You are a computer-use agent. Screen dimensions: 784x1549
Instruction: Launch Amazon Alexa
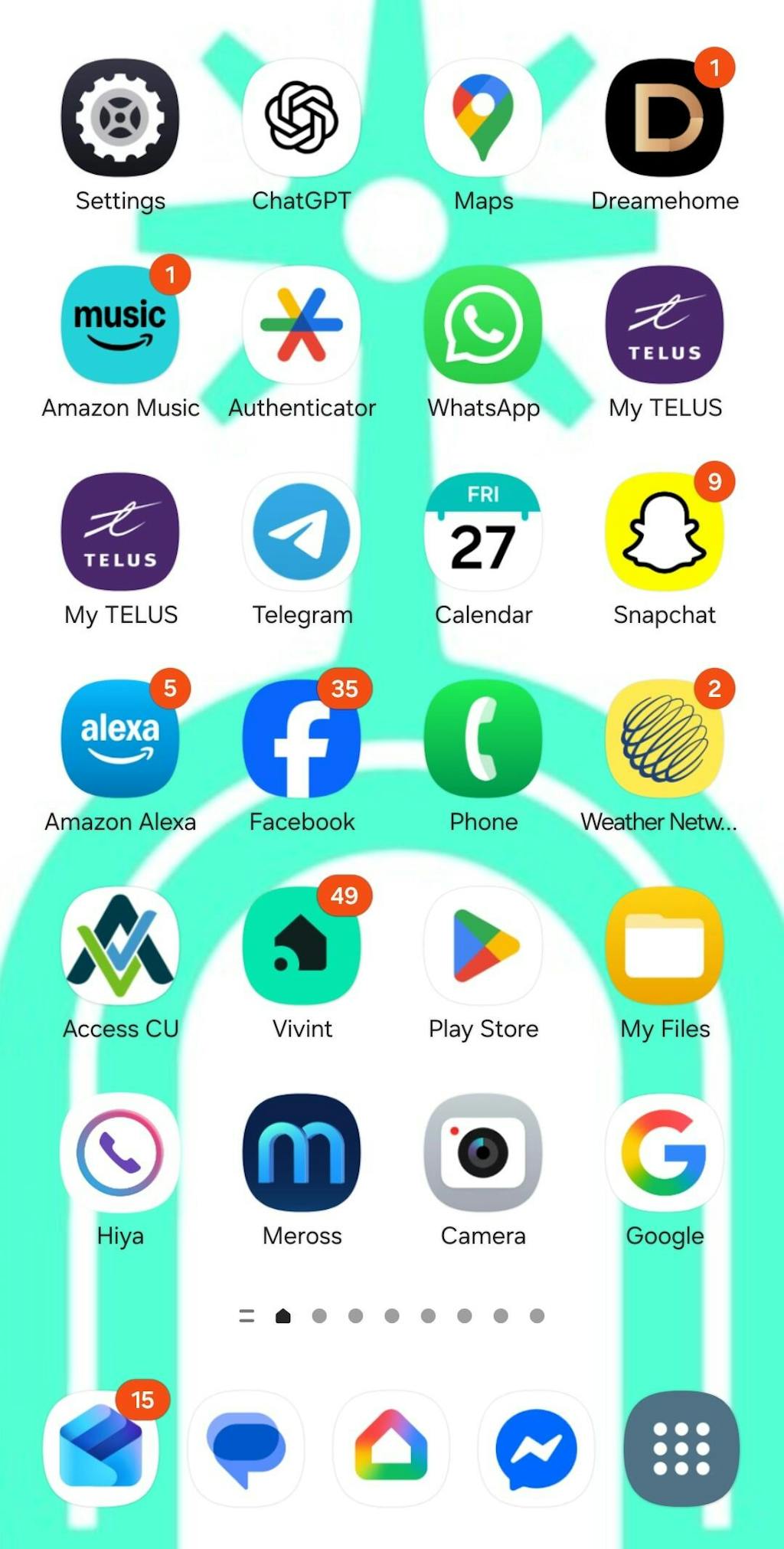tap(120, 738)
